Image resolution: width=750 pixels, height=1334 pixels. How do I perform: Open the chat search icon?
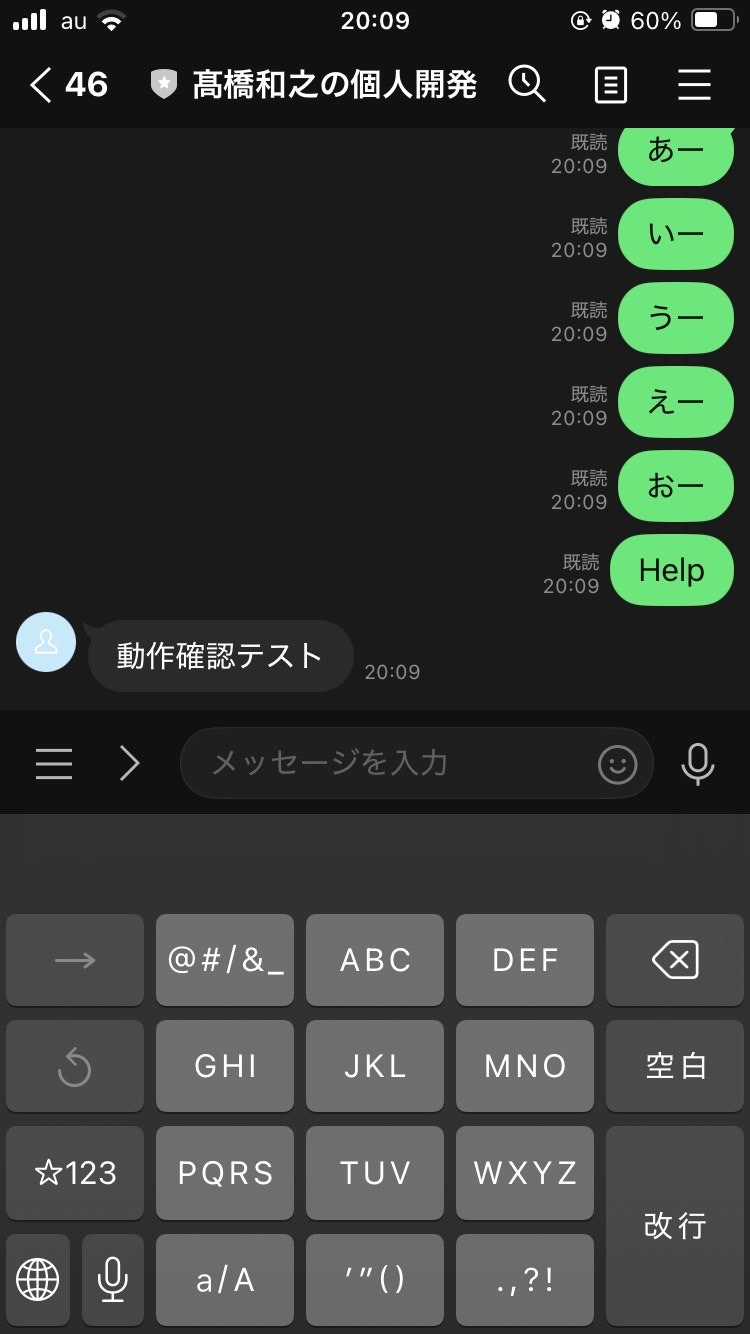[x=529, y=84]
